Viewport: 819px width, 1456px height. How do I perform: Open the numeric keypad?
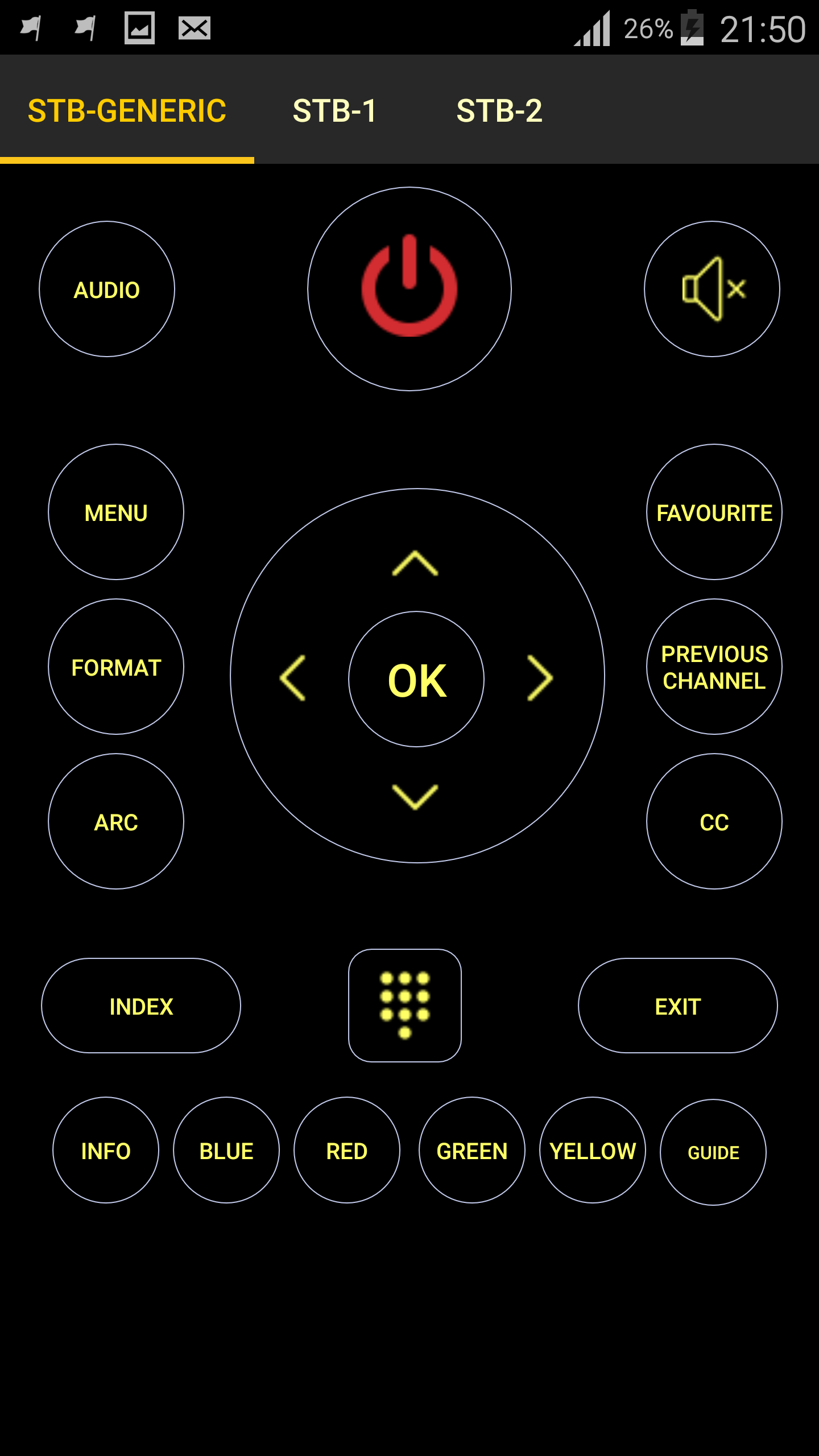pyautogui.click(x=404, y=1005)
